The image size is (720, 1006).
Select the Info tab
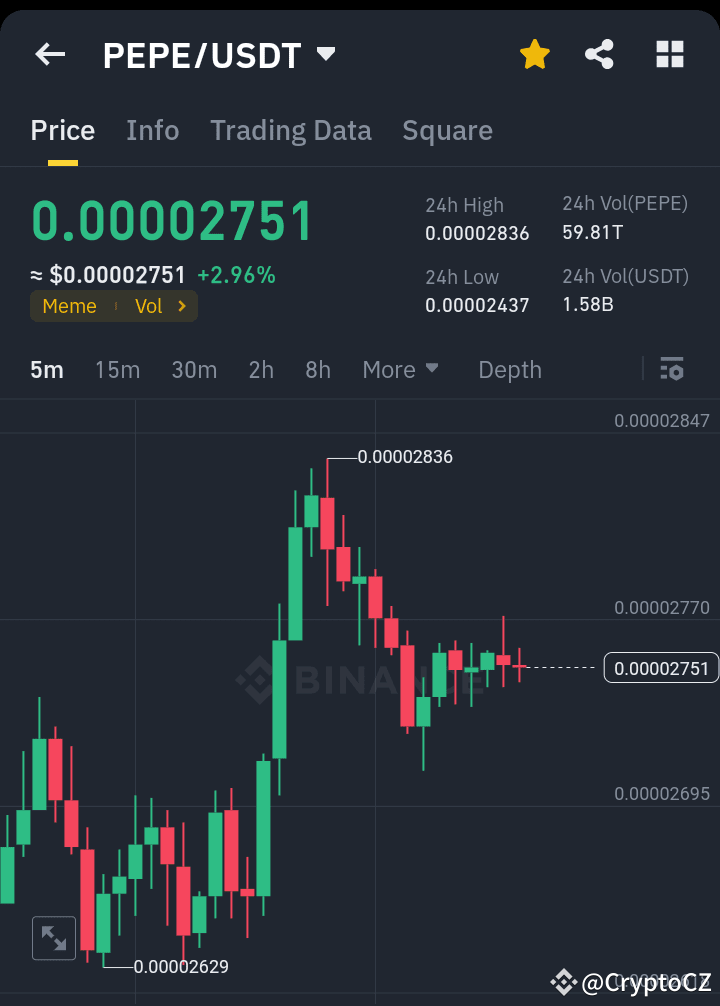[152, 130]
